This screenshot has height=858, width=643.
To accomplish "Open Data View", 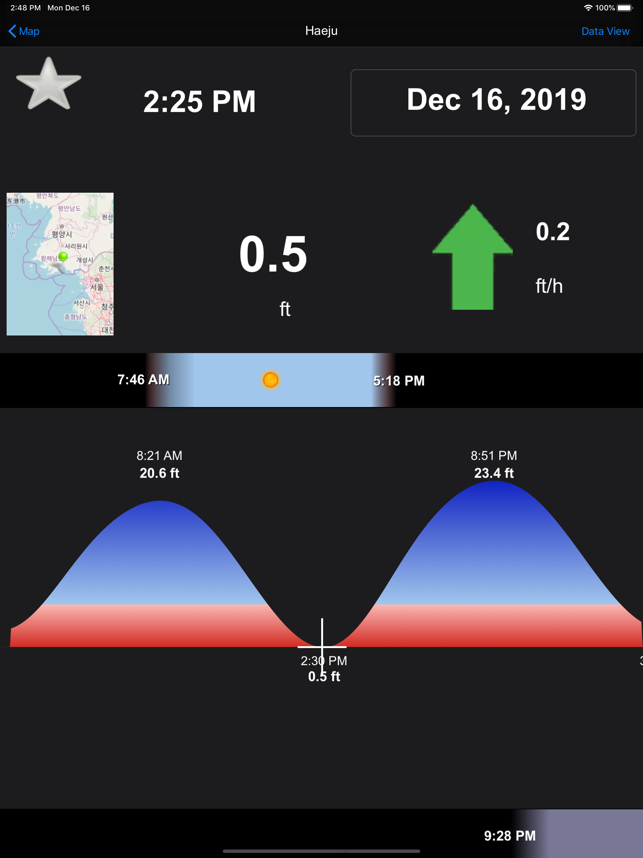I will point(605,31).
